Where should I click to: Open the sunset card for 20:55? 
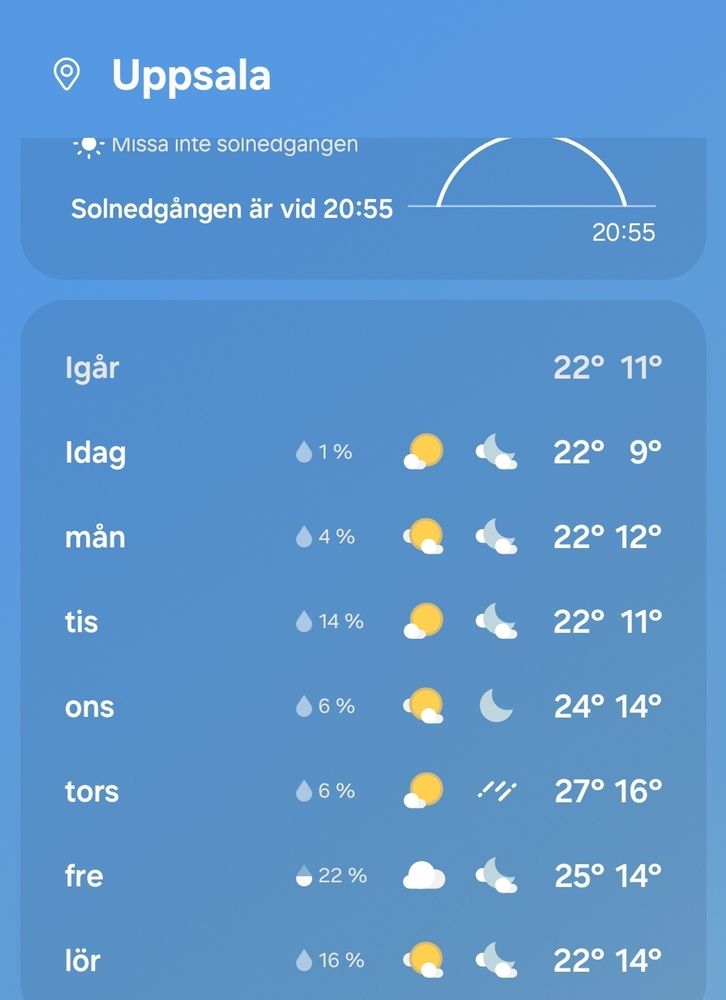(x=363, y=208)
